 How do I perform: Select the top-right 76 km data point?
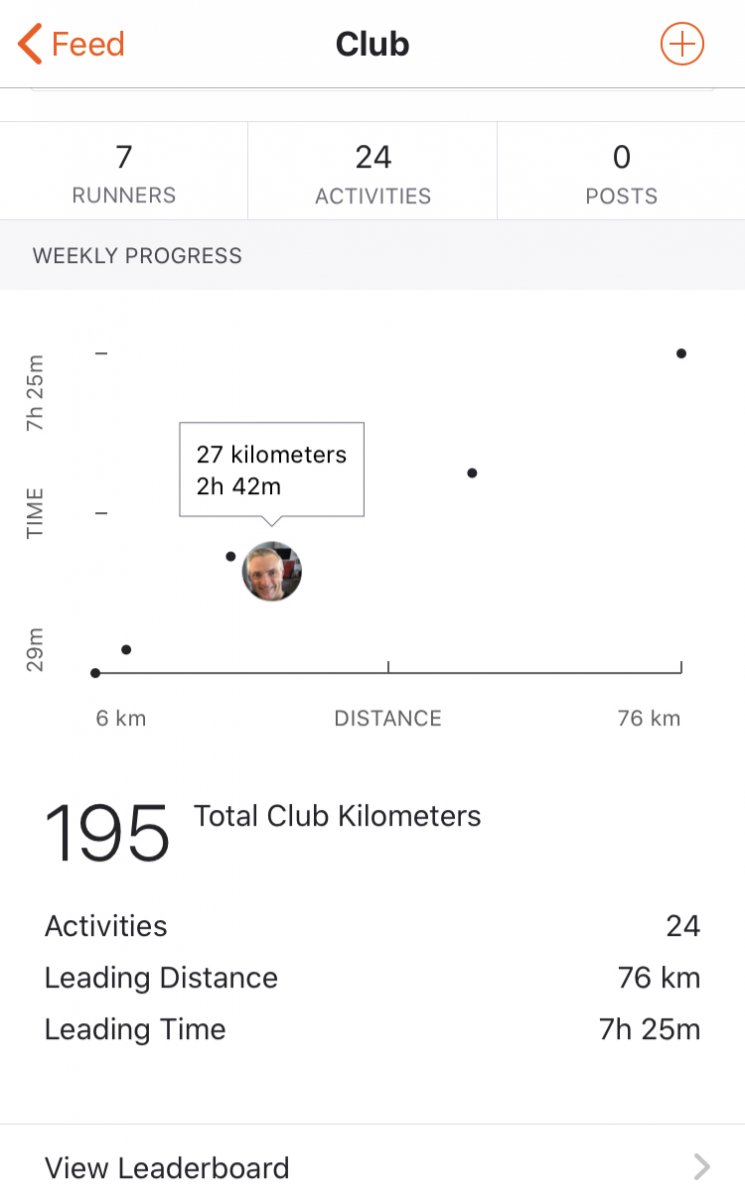[x=681, y=353]
